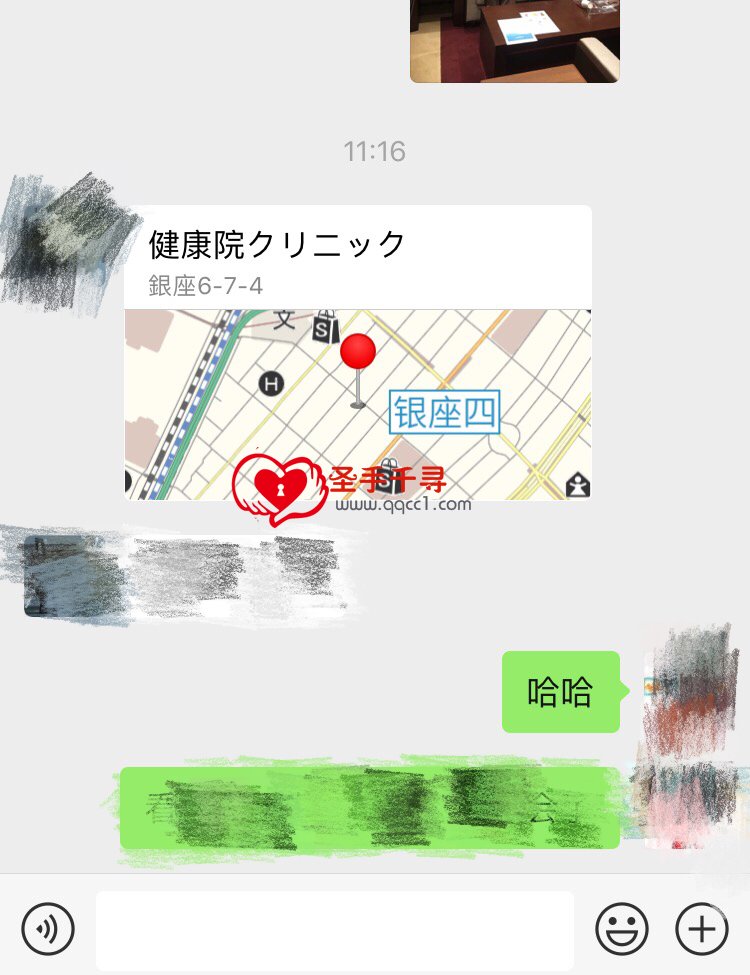750x975 pixels.
Task: Switch to voice message input
Action: 47,929
